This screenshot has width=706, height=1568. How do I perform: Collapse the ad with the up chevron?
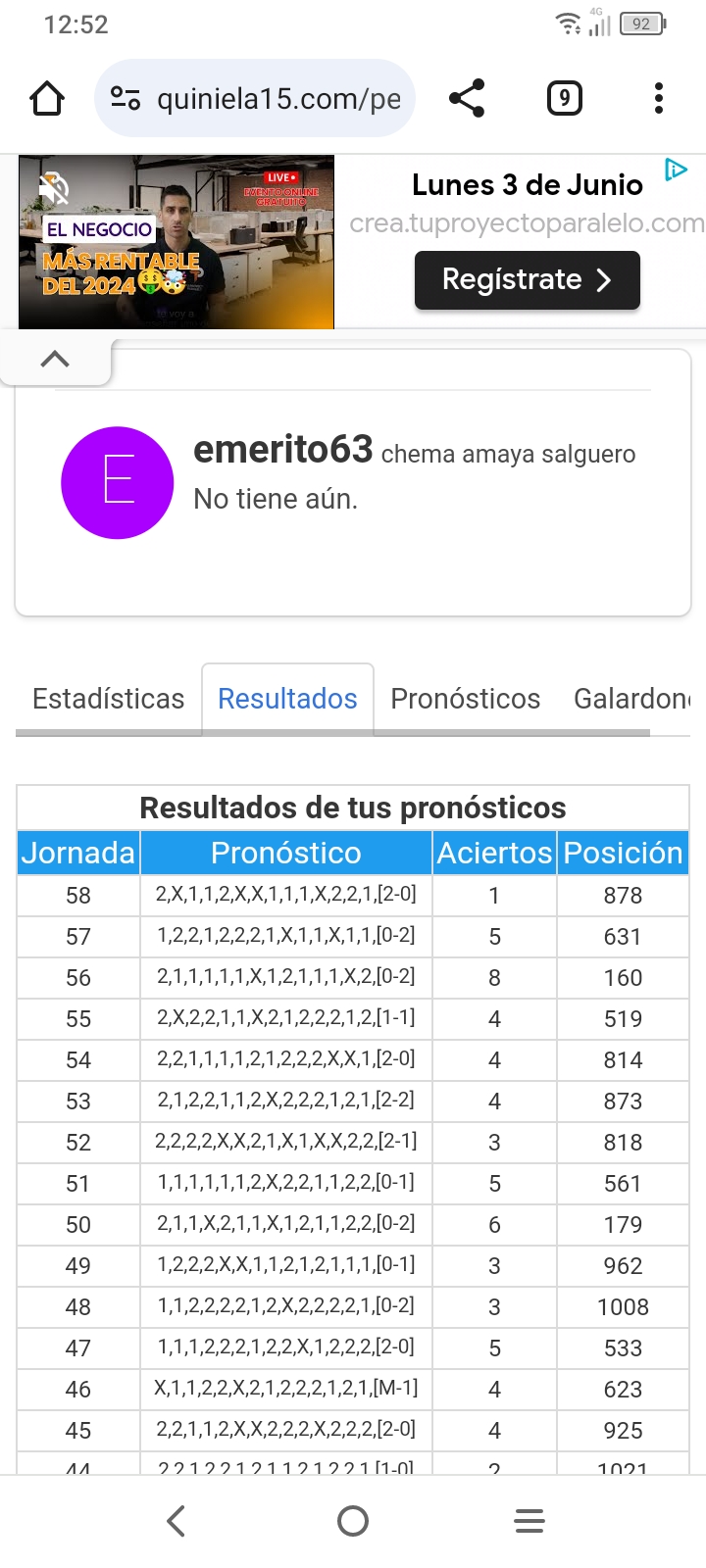pos(55,360)
